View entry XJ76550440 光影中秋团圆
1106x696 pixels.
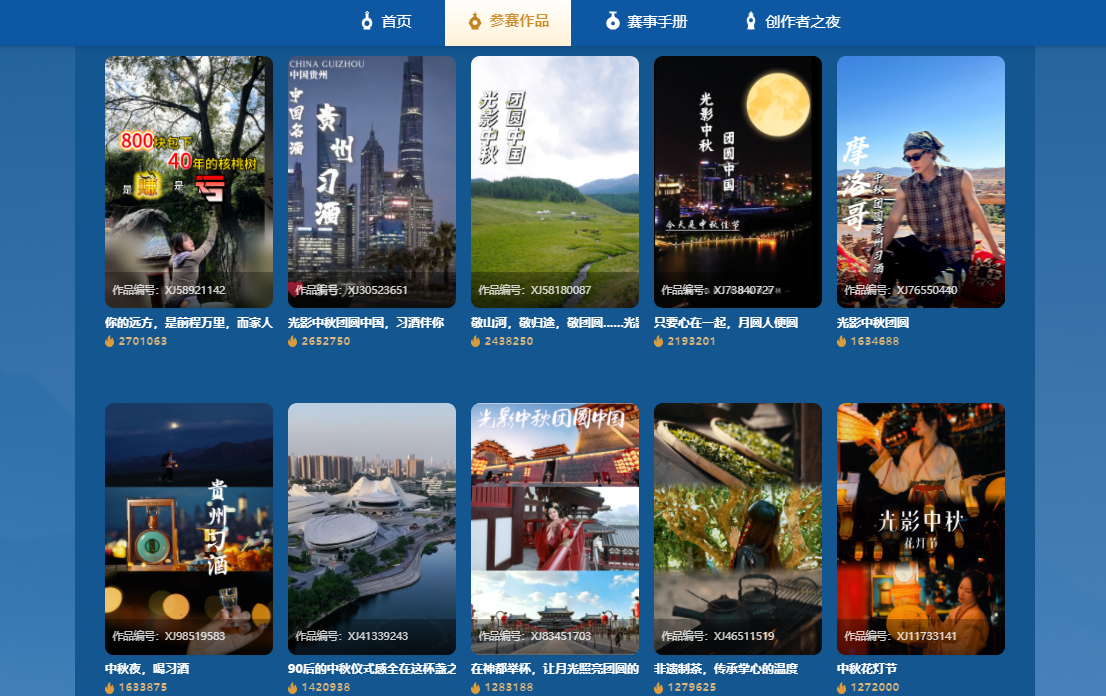pyautogui.click(x=921, y=181)
